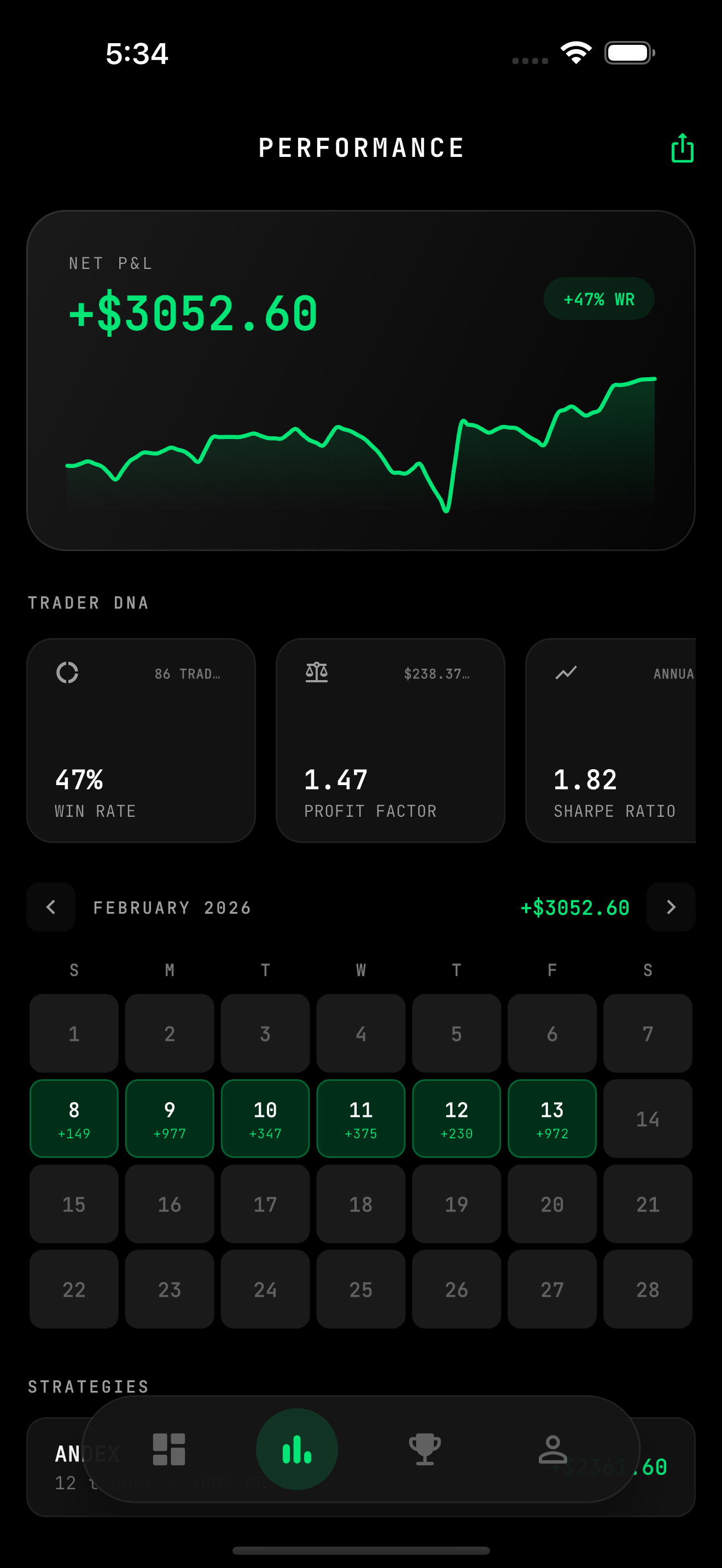Advance to the next month with the right chevron
Viewport: 722px width, 1568px height.
pyautogui.click(x=671, y=908)
